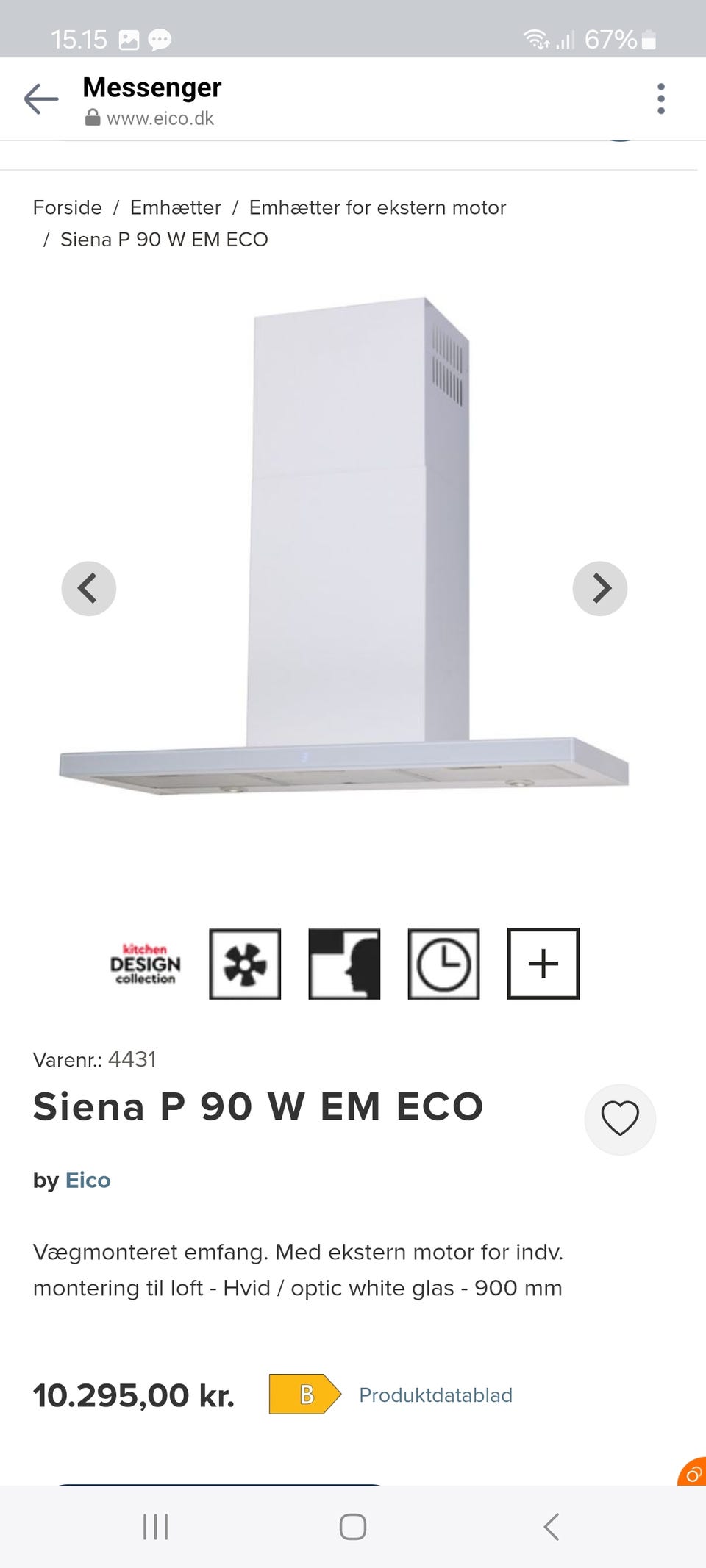The image size is (706, 1568).
Task: Open the Produktdatablad link
Action: click(435, 1395)
